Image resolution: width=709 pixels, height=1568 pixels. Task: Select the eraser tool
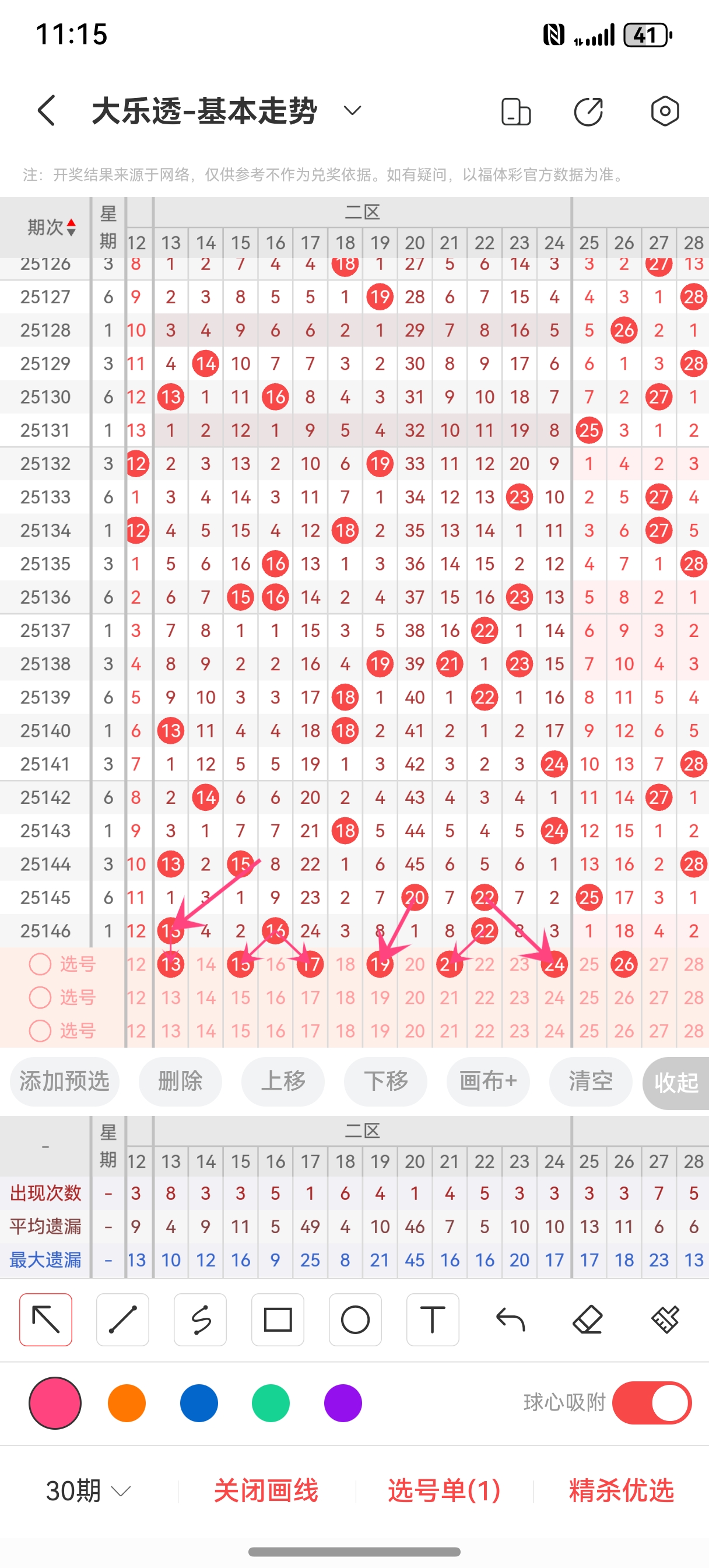pyautogui.click(x=585, y=1319)
